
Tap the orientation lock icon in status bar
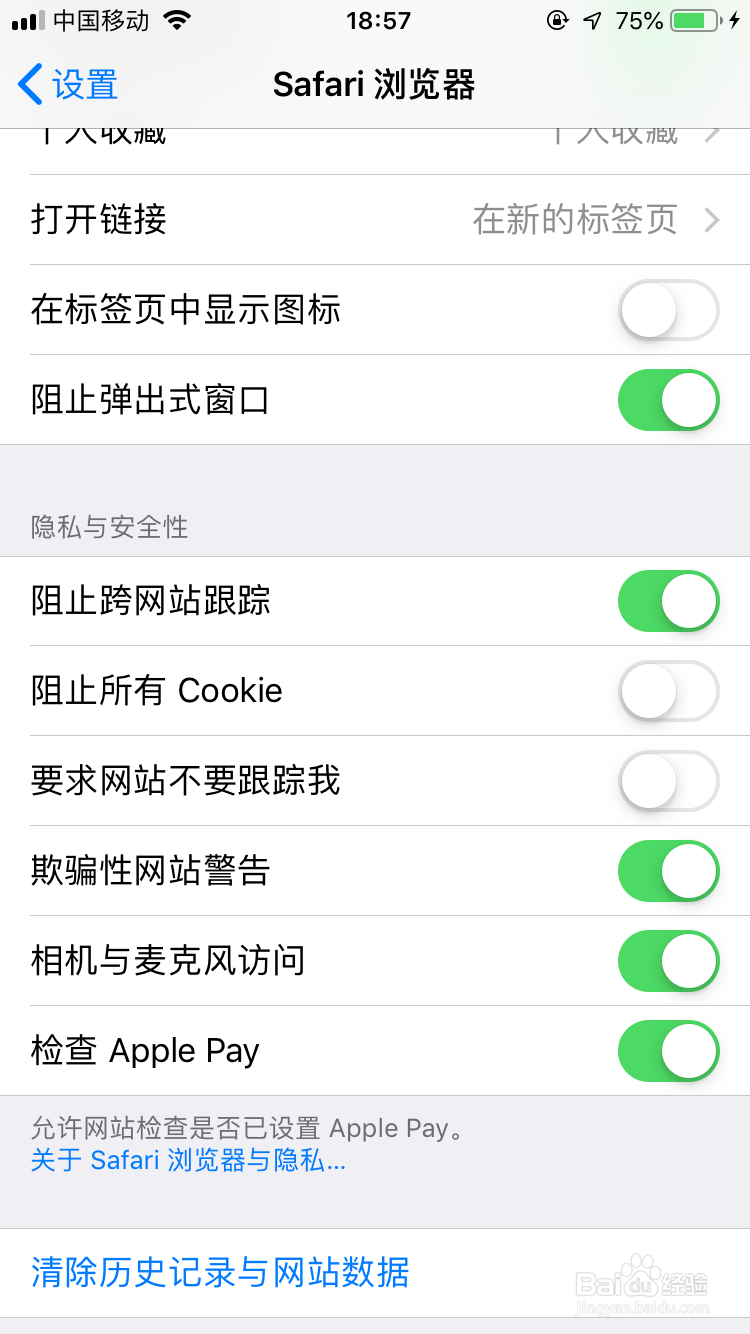click(x=557, y=20)
